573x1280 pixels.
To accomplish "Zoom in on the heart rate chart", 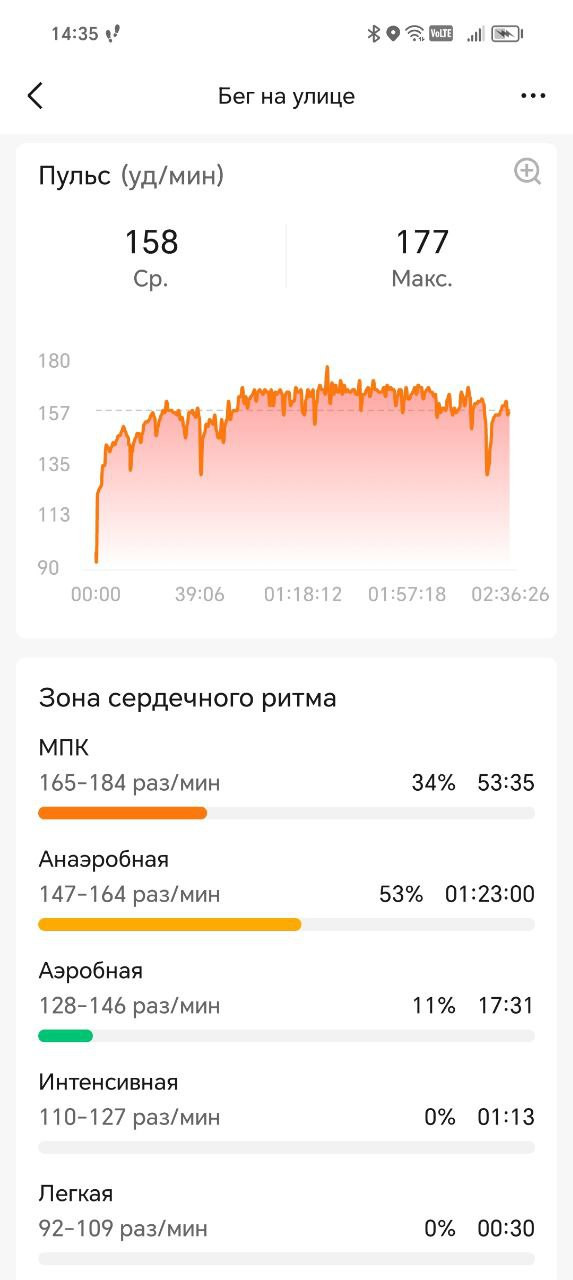I will [x=527, y=172].
